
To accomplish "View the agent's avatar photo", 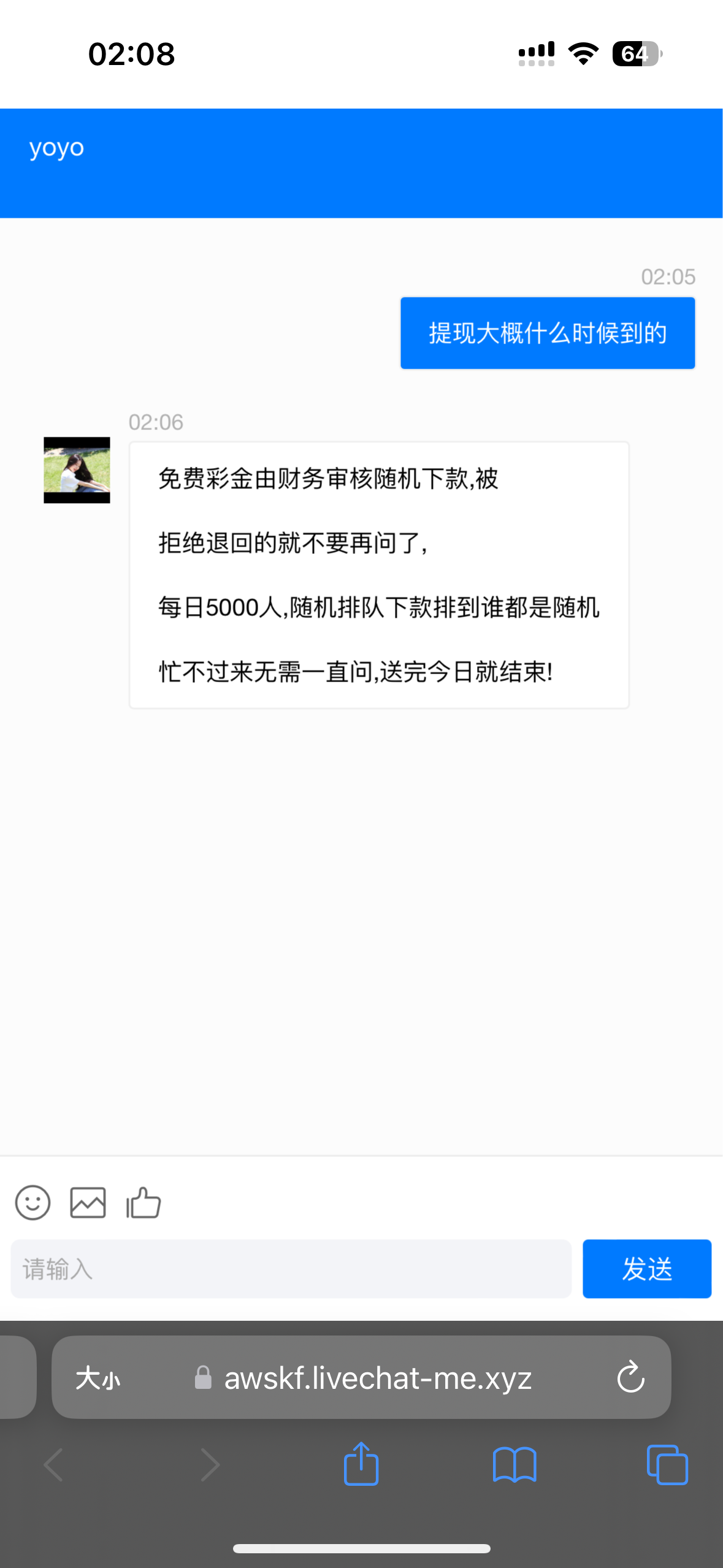I will (77, 470).
